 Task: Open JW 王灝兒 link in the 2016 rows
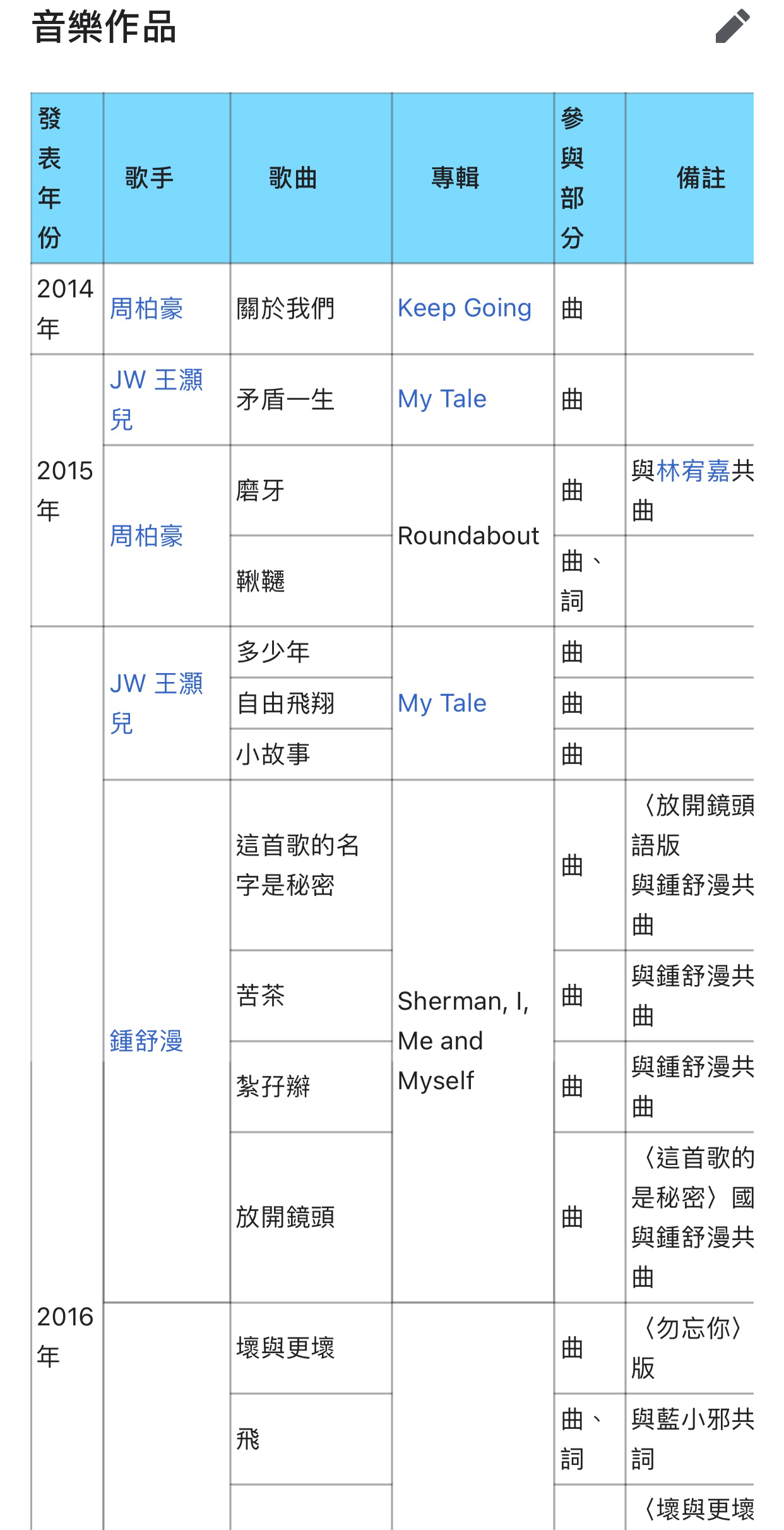pos(157,703)
